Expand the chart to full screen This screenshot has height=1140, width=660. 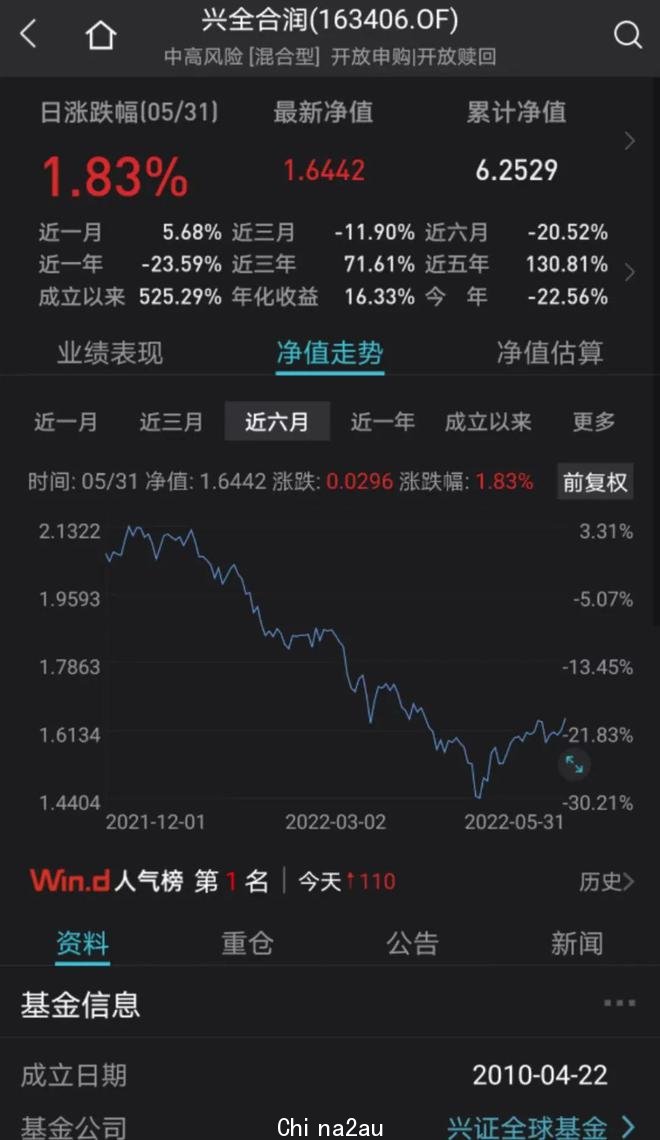[574, 764]
